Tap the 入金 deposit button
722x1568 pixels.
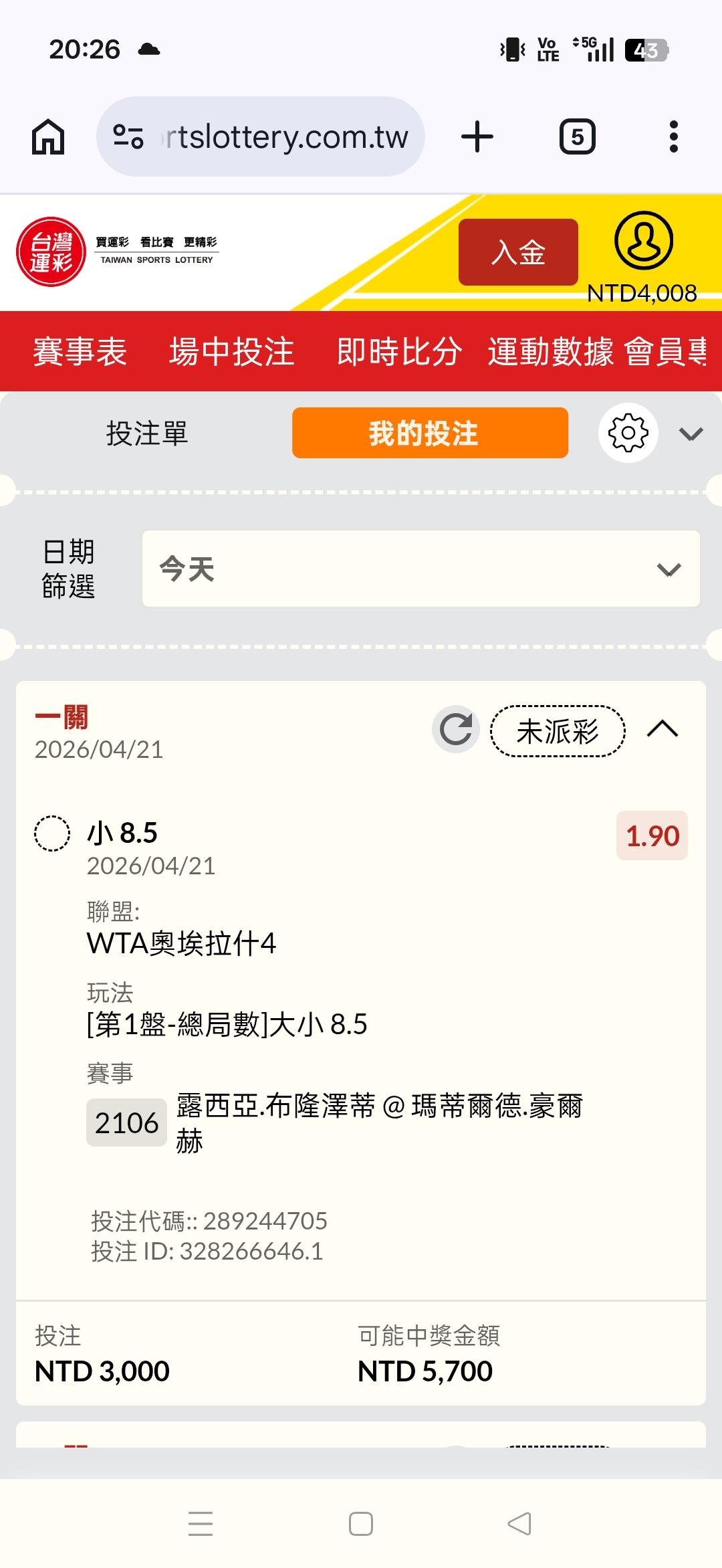(x=518, y=252)
